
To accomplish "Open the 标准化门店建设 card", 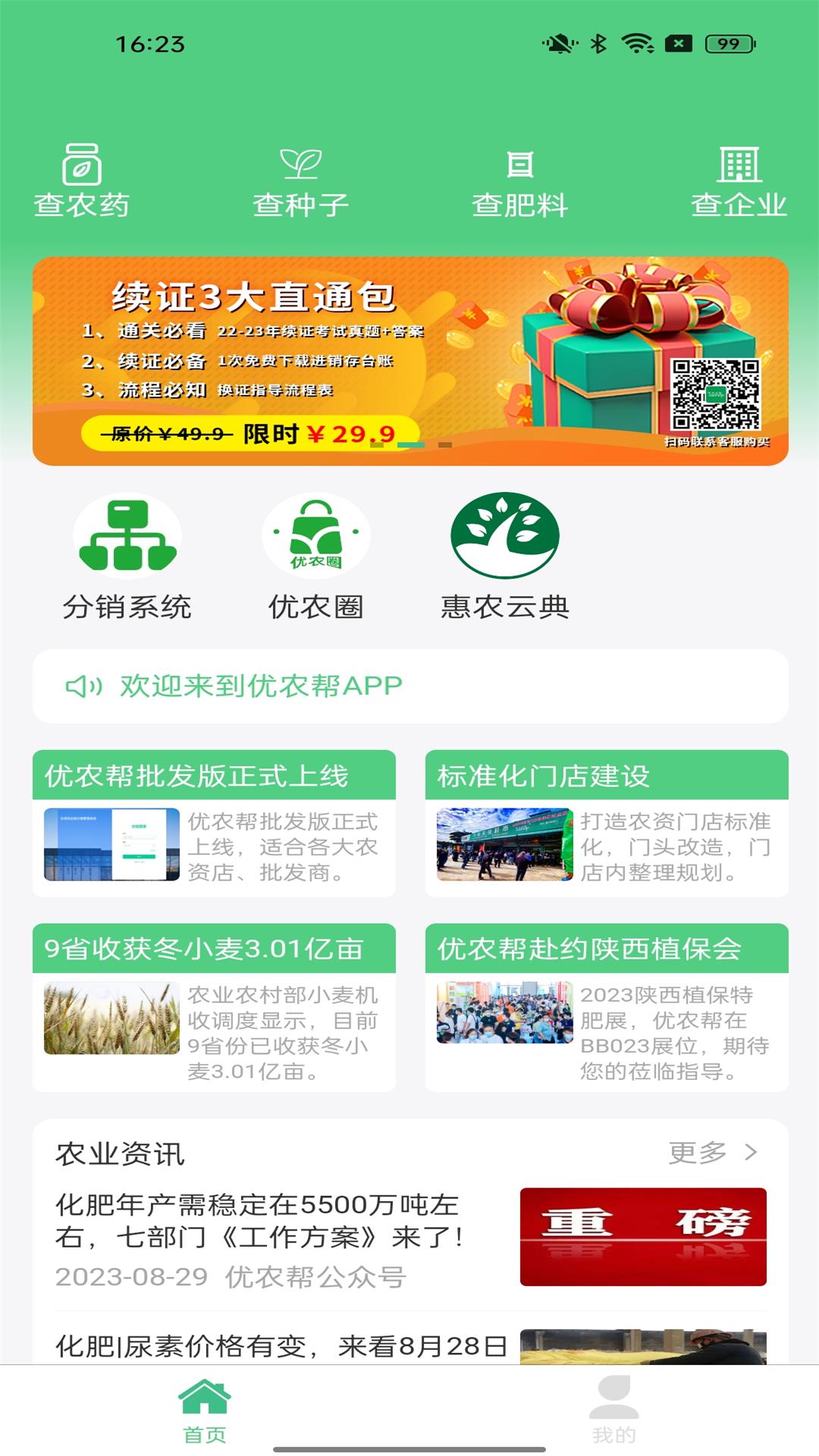I will 607,824.
